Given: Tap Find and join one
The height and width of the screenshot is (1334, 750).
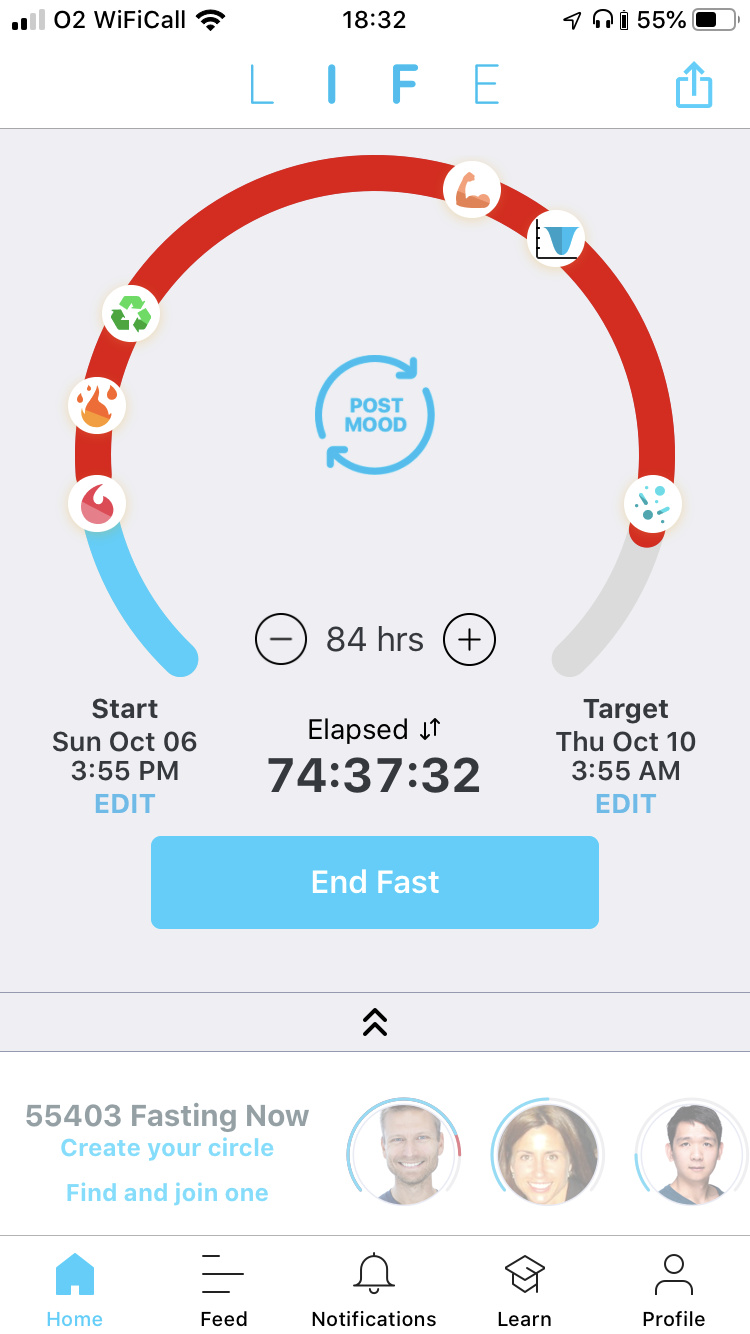Looking at the screenshot, I should (x=167, y=1193).
